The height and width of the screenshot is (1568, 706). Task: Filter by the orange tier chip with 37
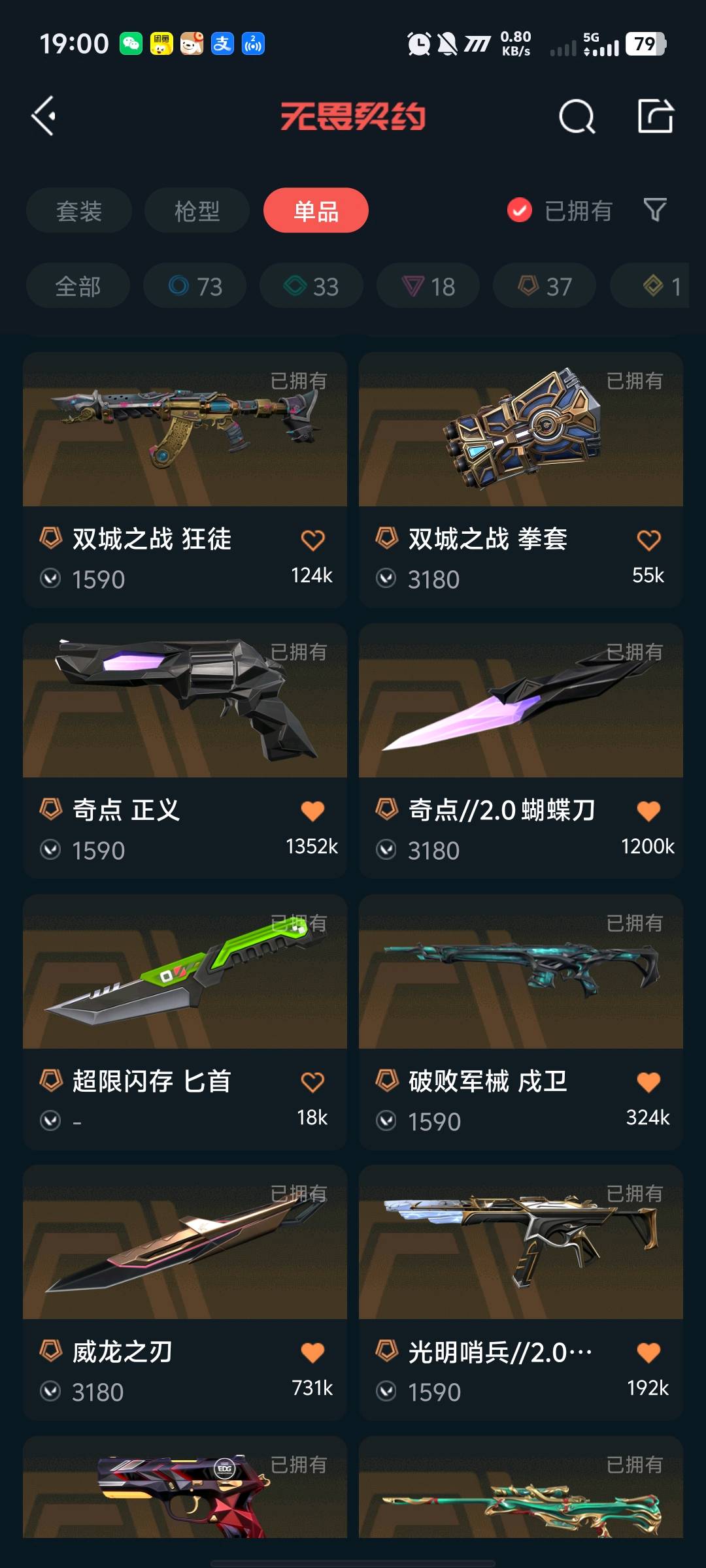point(545,286)
